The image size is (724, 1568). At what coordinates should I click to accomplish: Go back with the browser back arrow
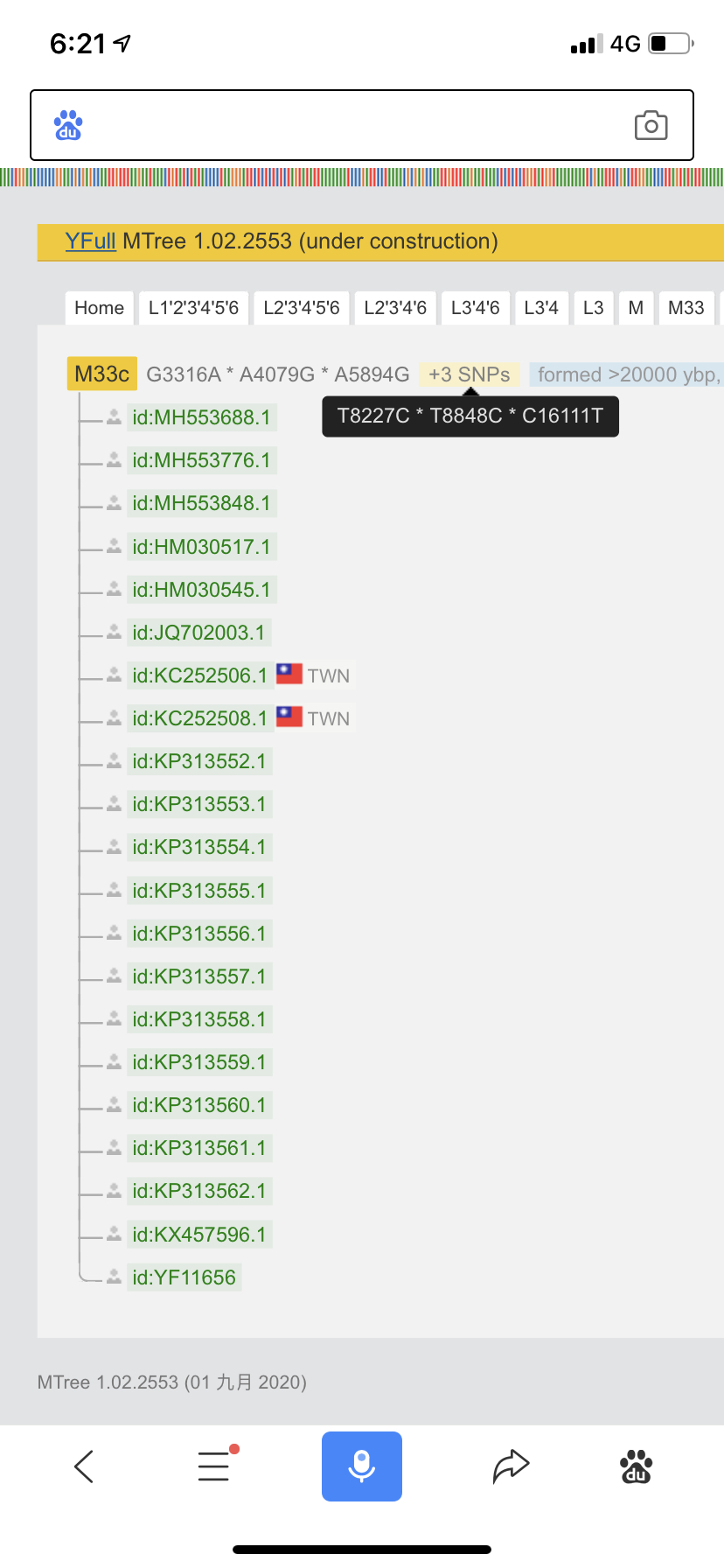tap(84, 1466)
